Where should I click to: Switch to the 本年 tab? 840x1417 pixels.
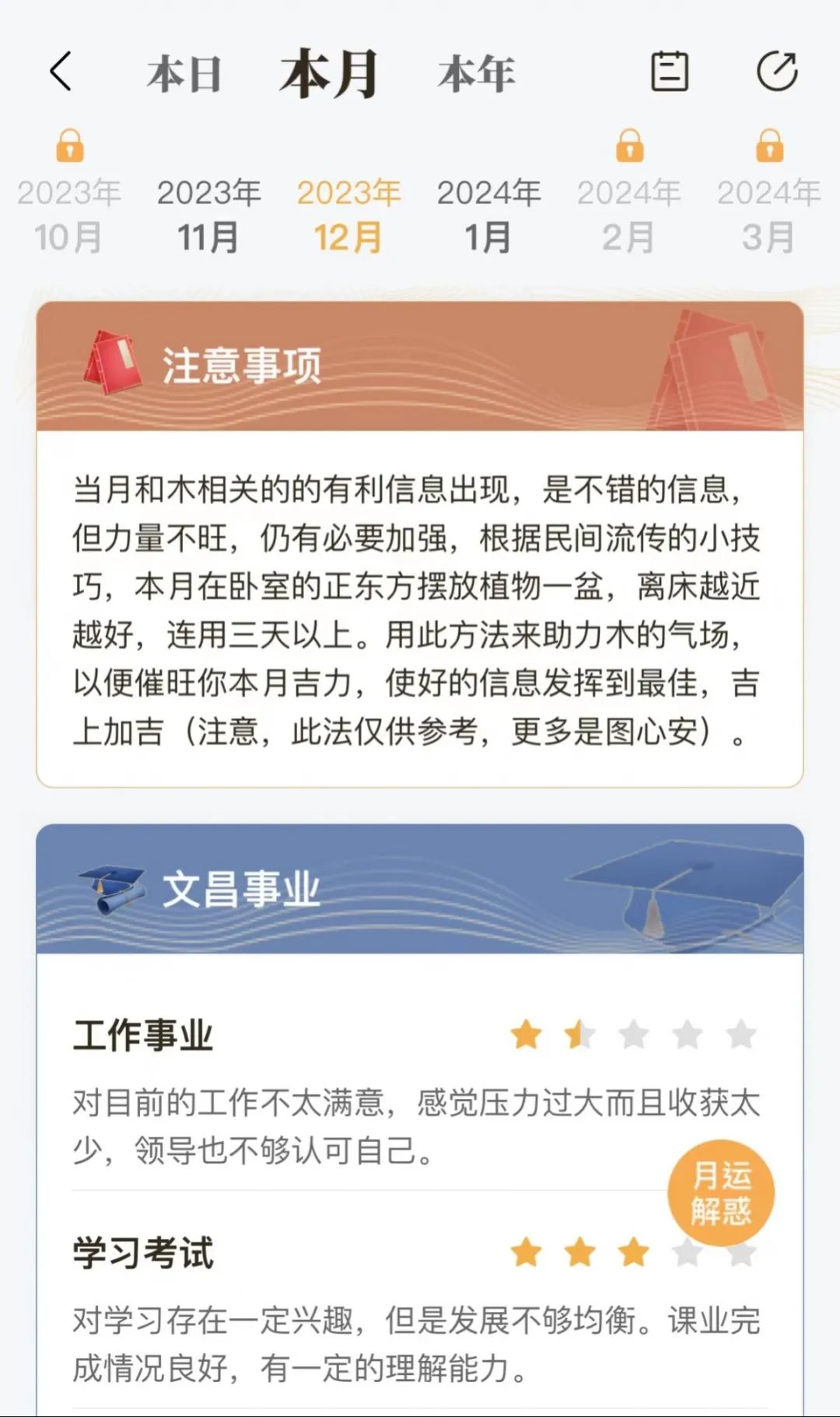point(476,75)
